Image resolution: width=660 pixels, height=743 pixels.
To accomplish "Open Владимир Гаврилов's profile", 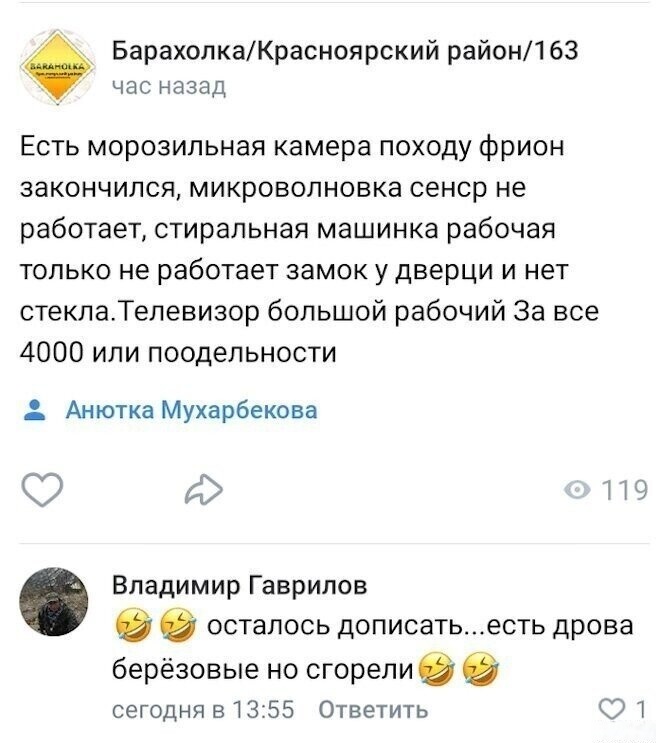I will coord(238,585).
